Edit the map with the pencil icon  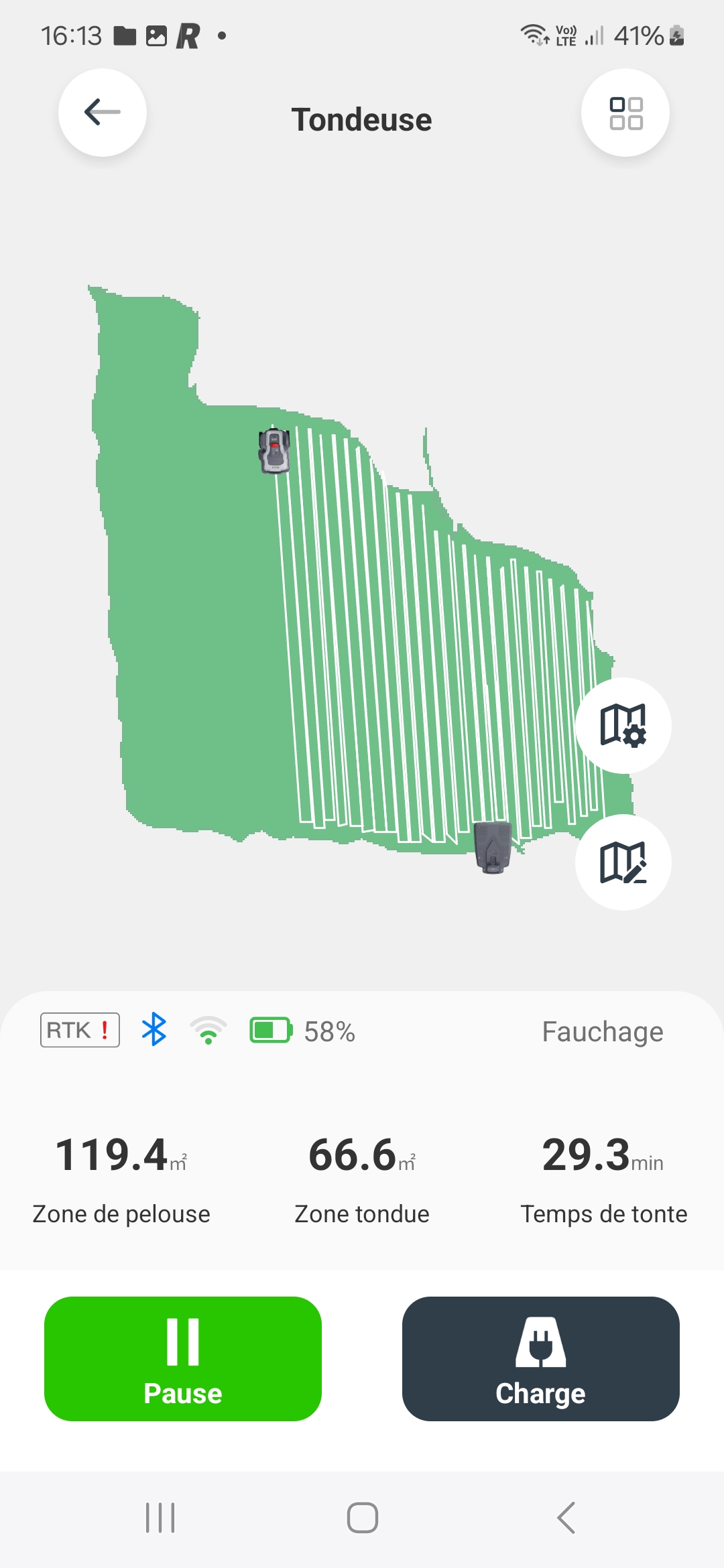pyautogui.click(x=623, y=862)
